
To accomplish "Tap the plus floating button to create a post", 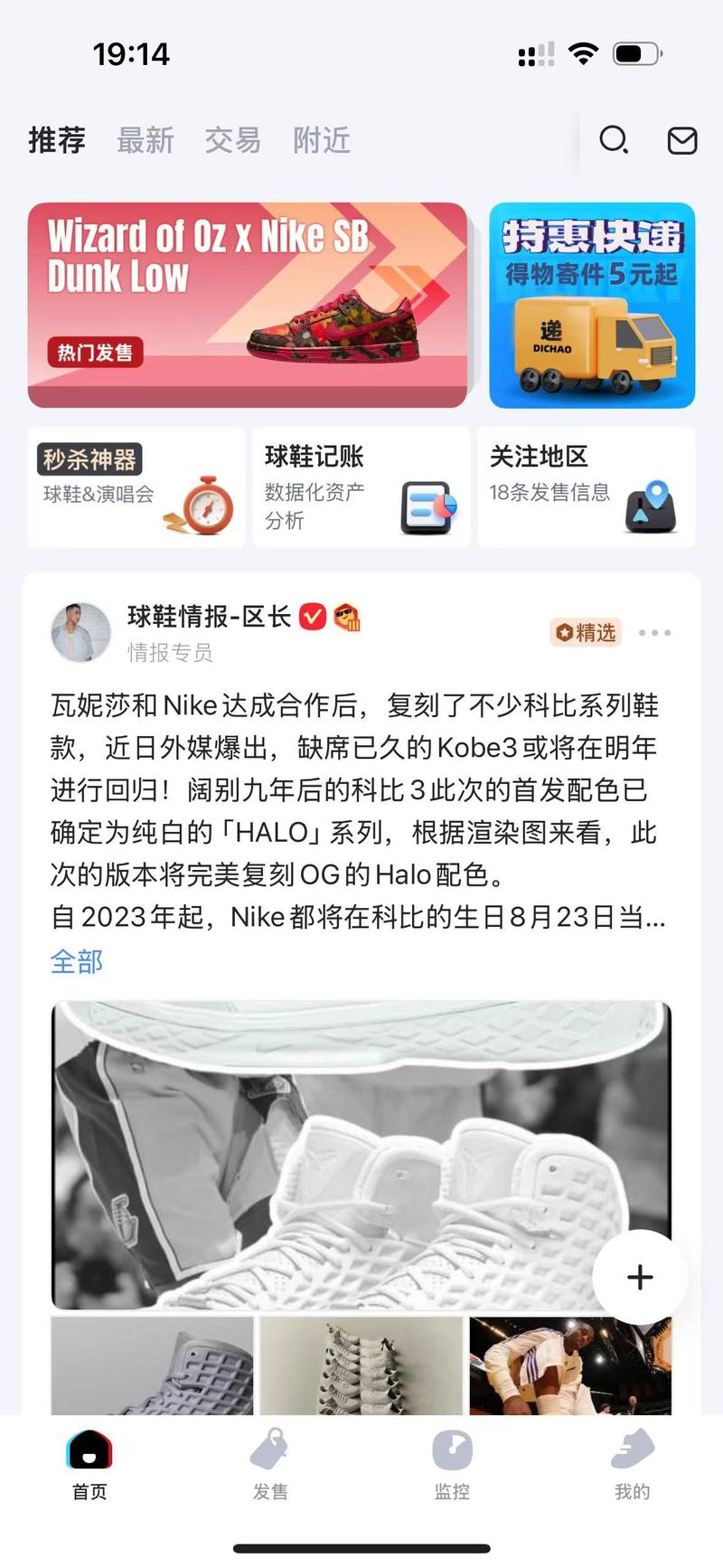I will click(640, 1277).
